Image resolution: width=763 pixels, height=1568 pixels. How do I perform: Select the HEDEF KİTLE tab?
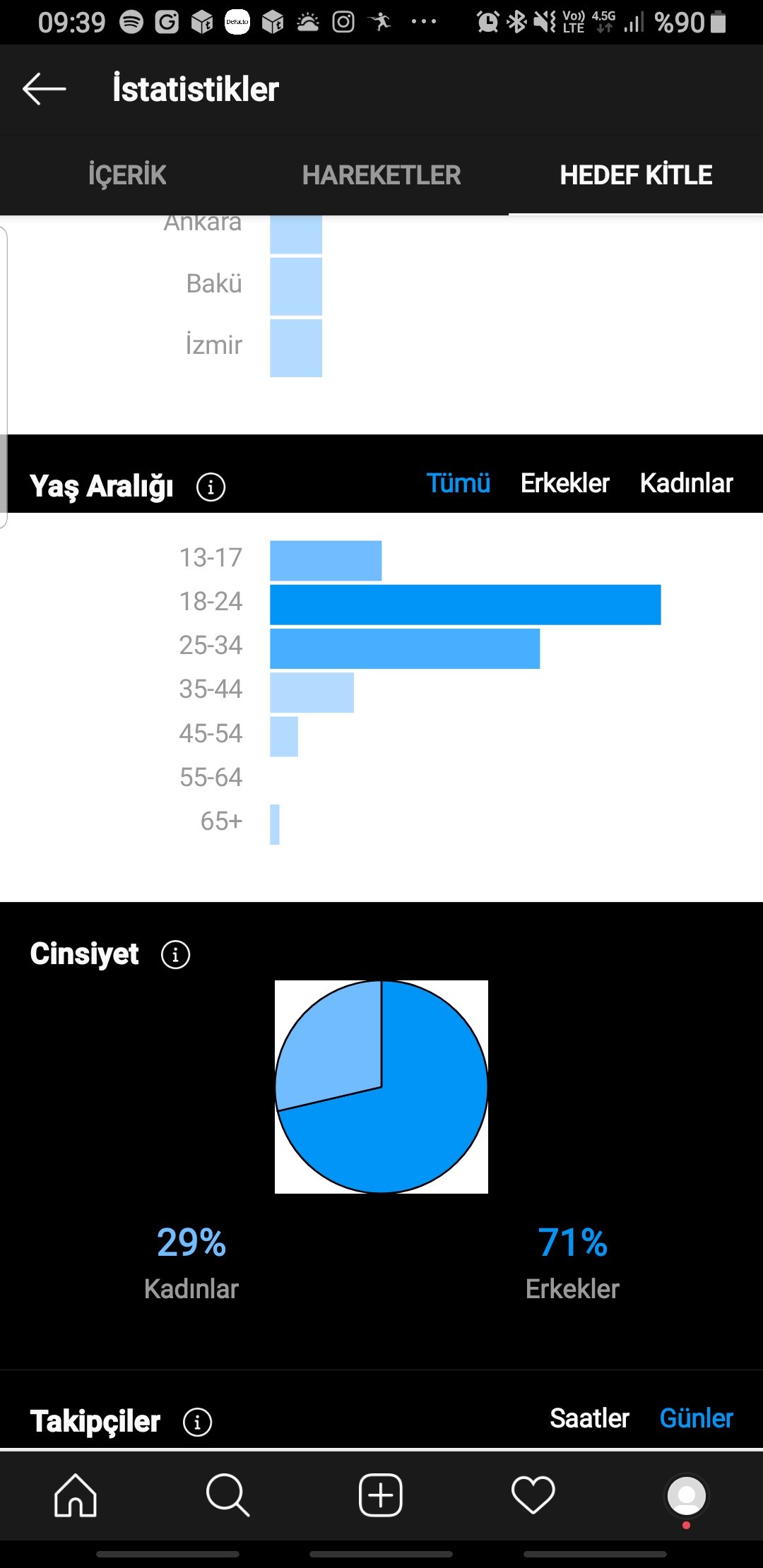pos(636,174)
